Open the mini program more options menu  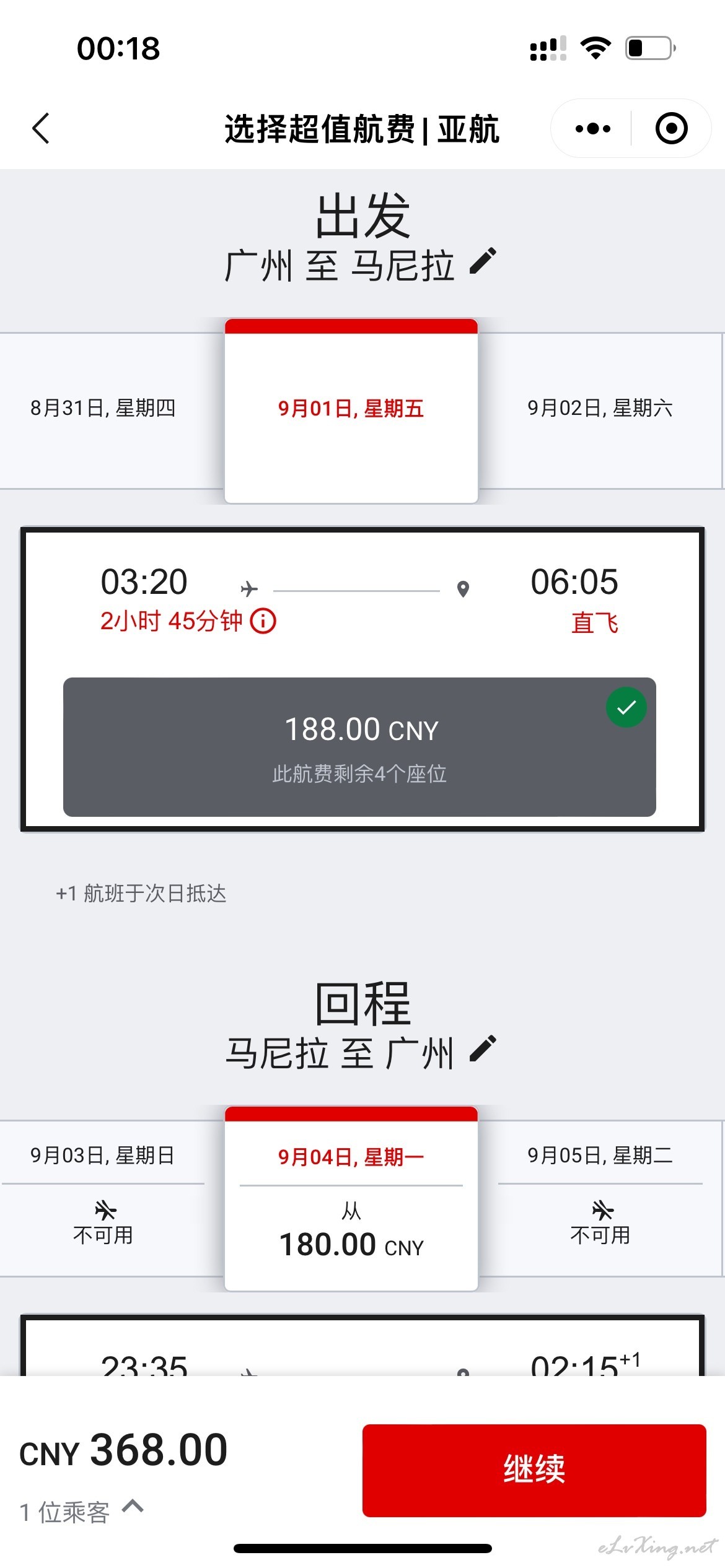point(592,129)
